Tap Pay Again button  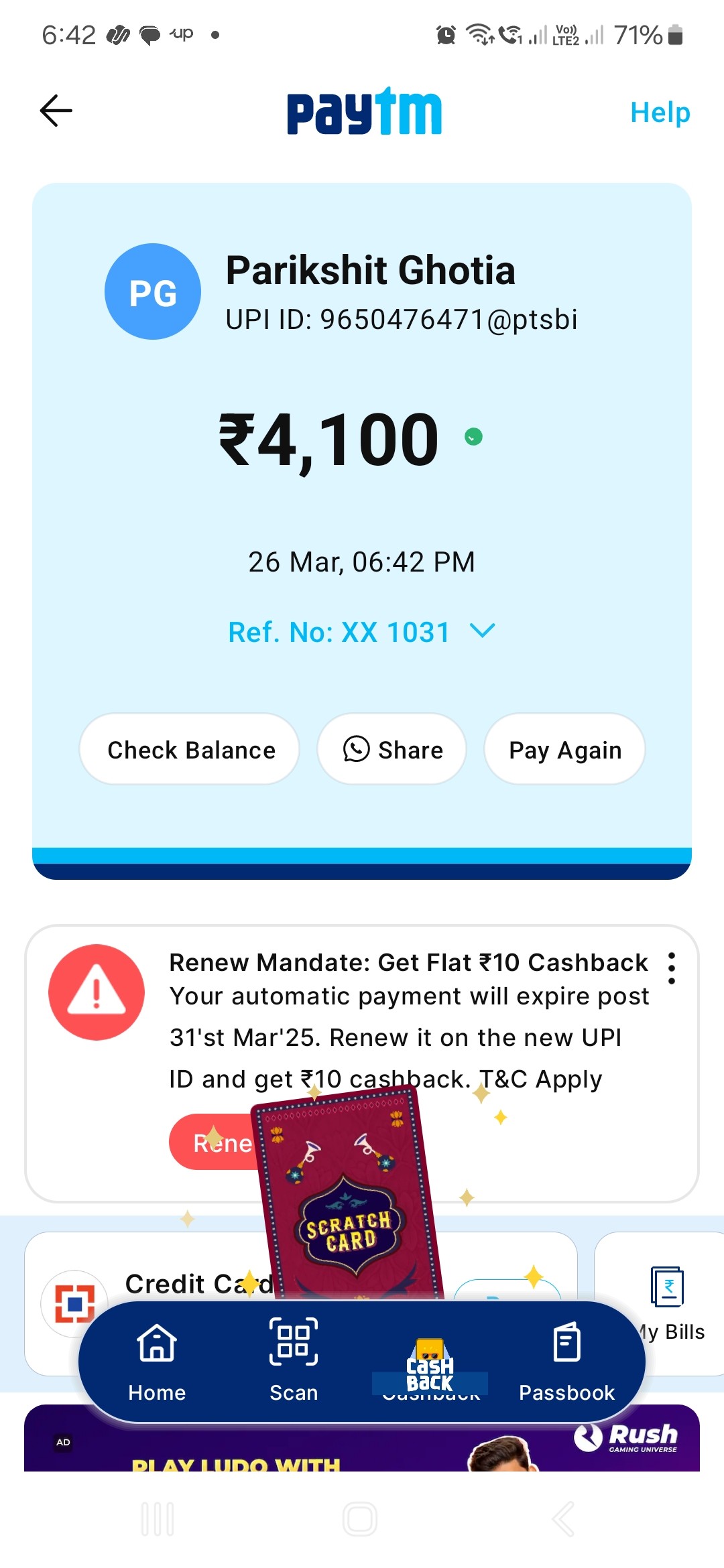564,749
